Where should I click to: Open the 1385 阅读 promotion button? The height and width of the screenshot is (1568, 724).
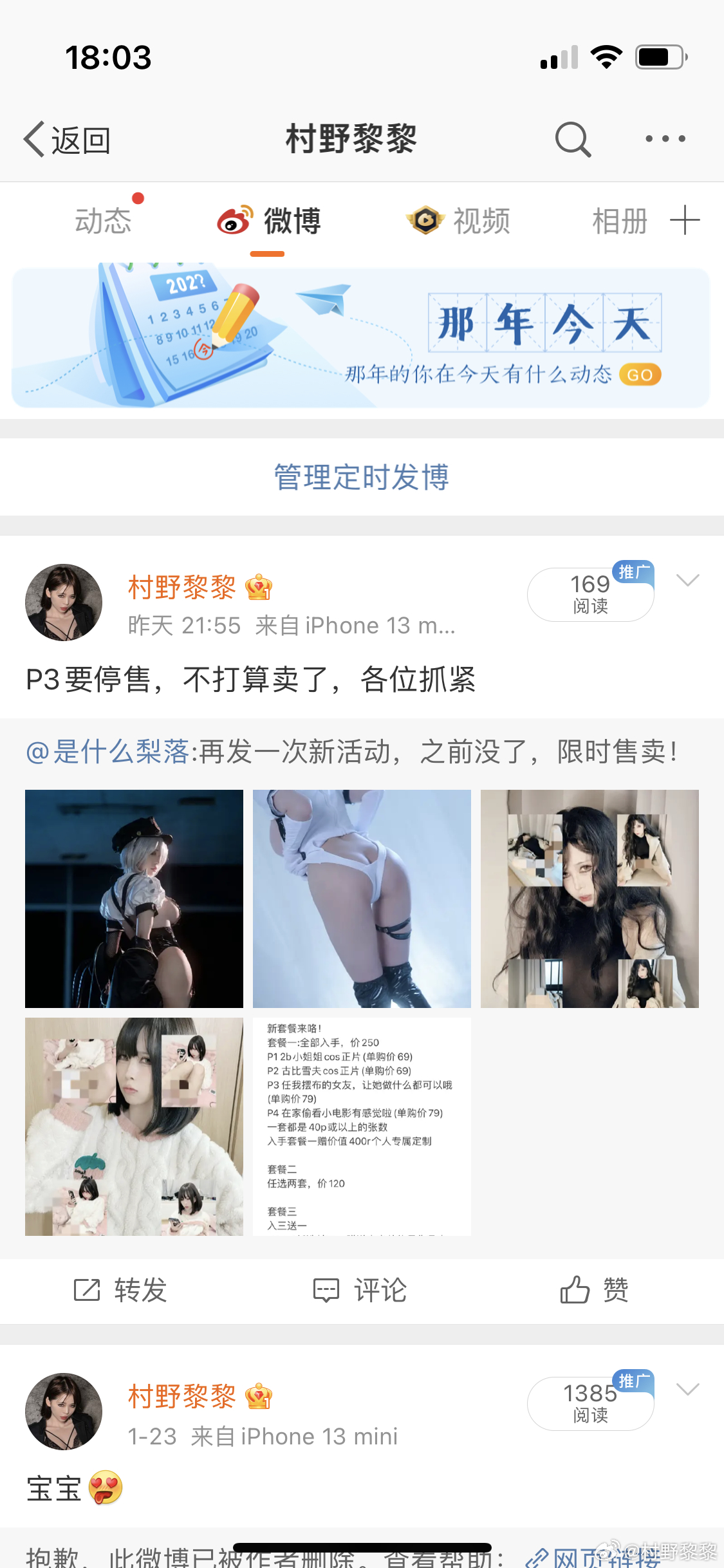590,1403
